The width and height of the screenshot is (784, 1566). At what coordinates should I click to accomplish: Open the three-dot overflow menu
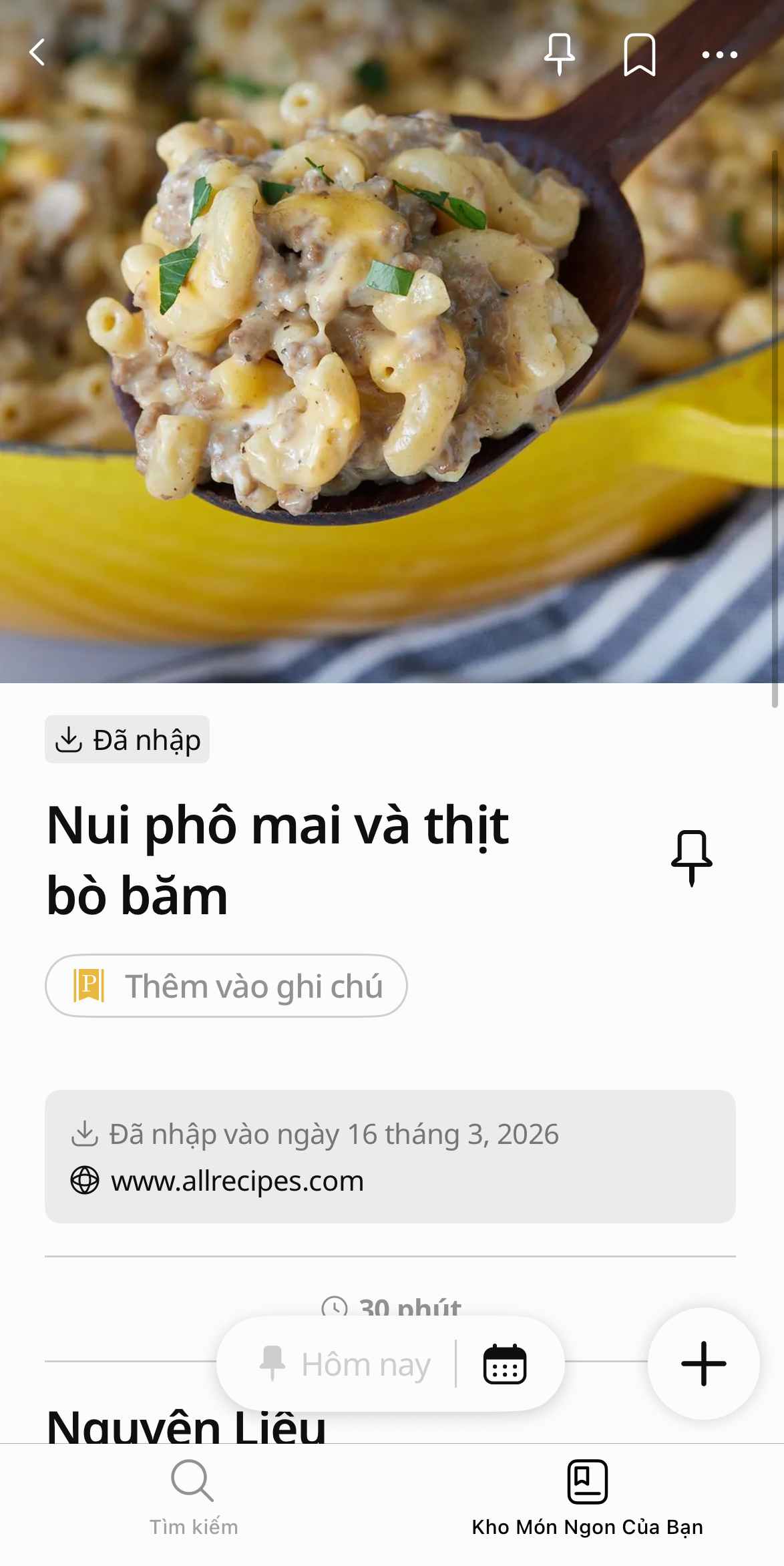719,55
